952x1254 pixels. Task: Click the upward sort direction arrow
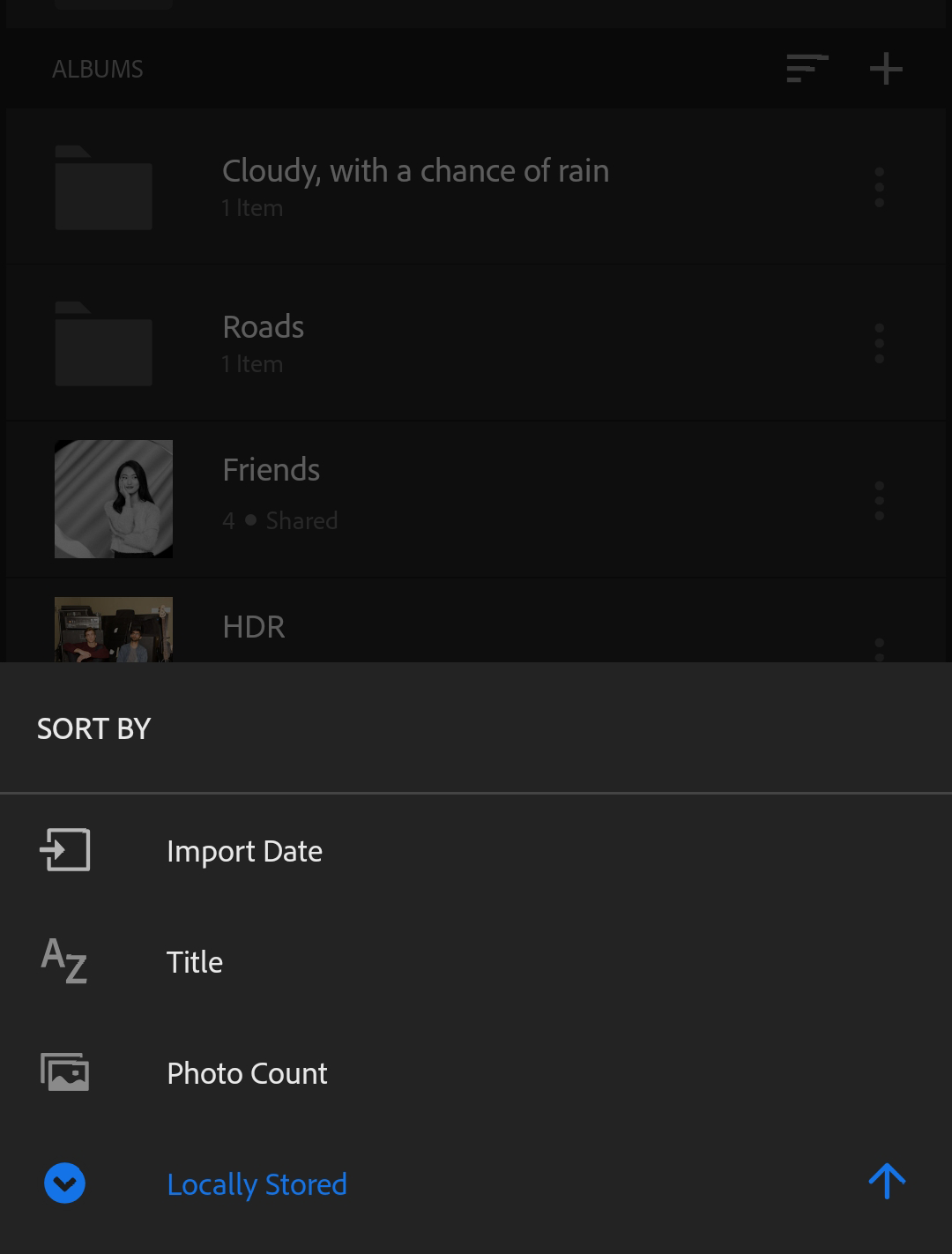click(x=887, y=1181)
